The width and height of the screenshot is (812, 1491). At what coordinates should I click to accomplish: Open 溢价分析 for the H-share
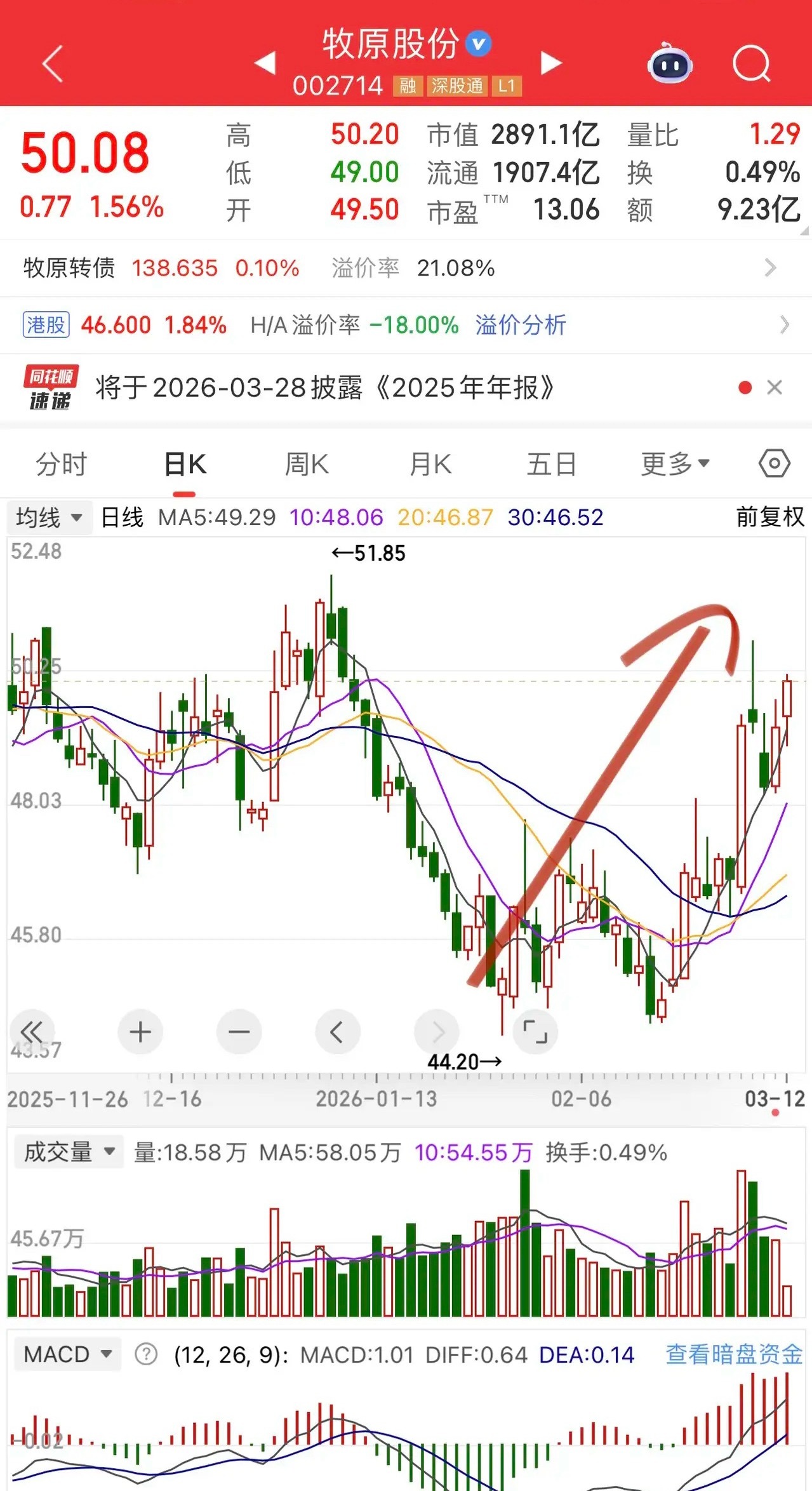tap(521, 325)
